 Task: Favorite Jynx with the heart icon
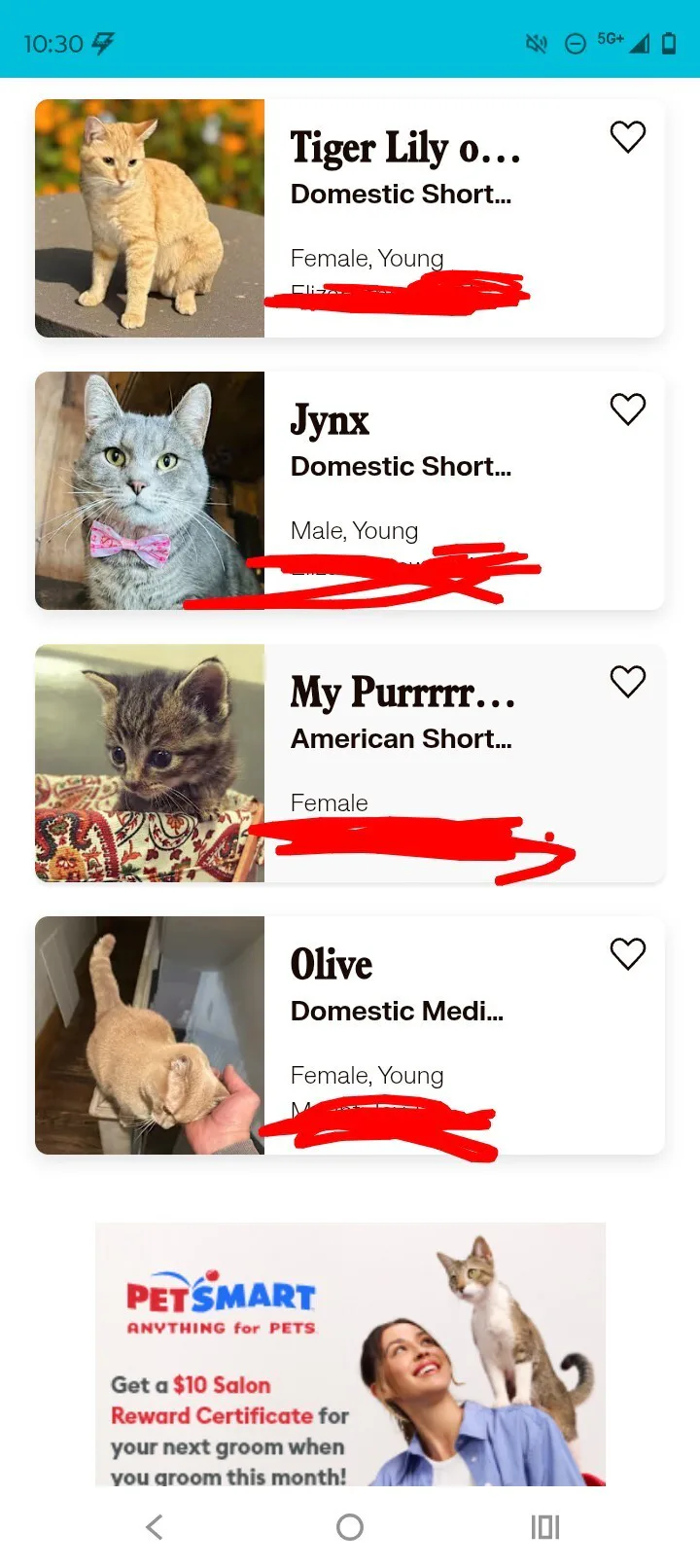point(627,410)
